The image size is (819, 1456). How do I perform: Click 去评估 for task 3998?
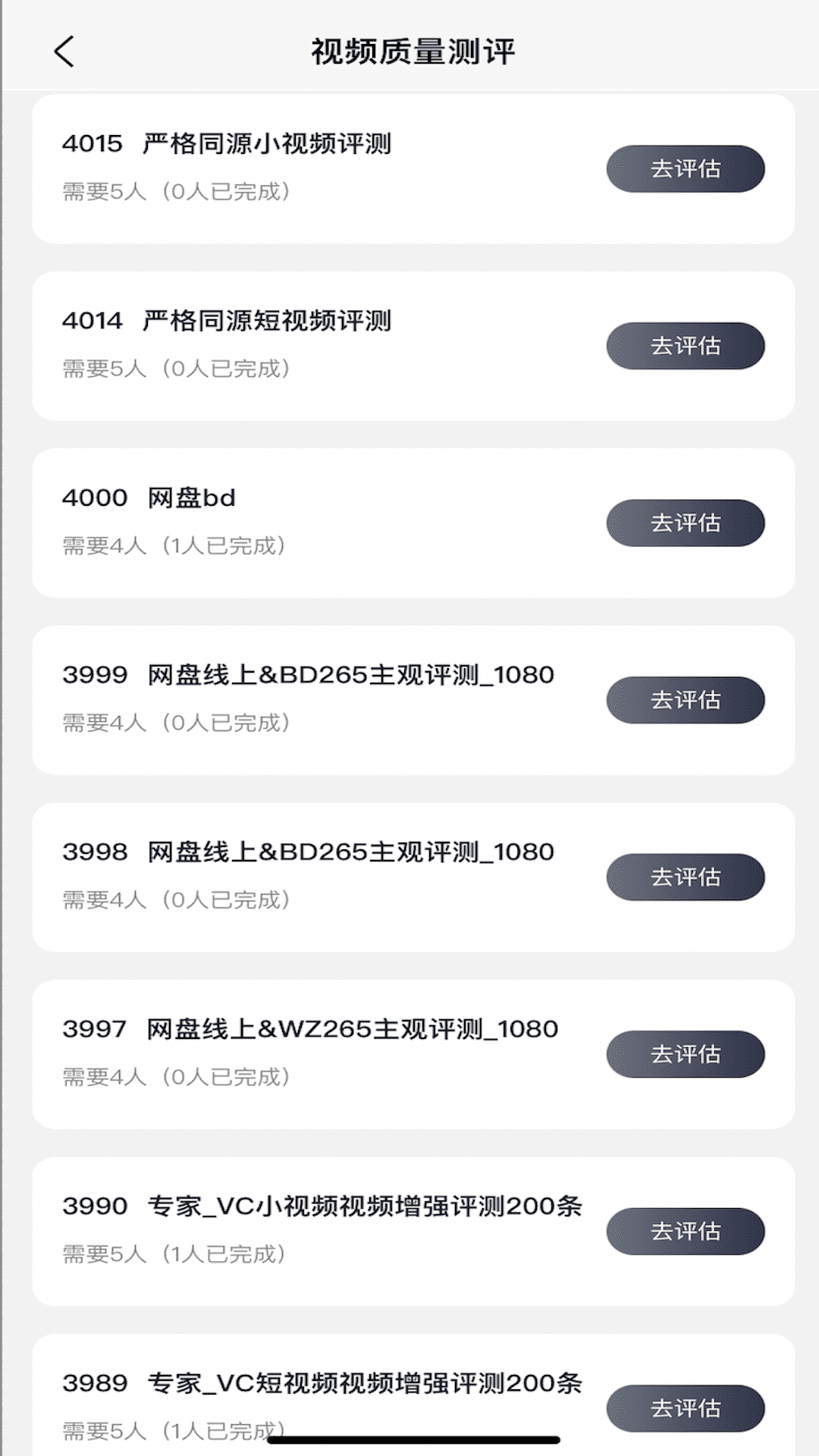[685, 876]
